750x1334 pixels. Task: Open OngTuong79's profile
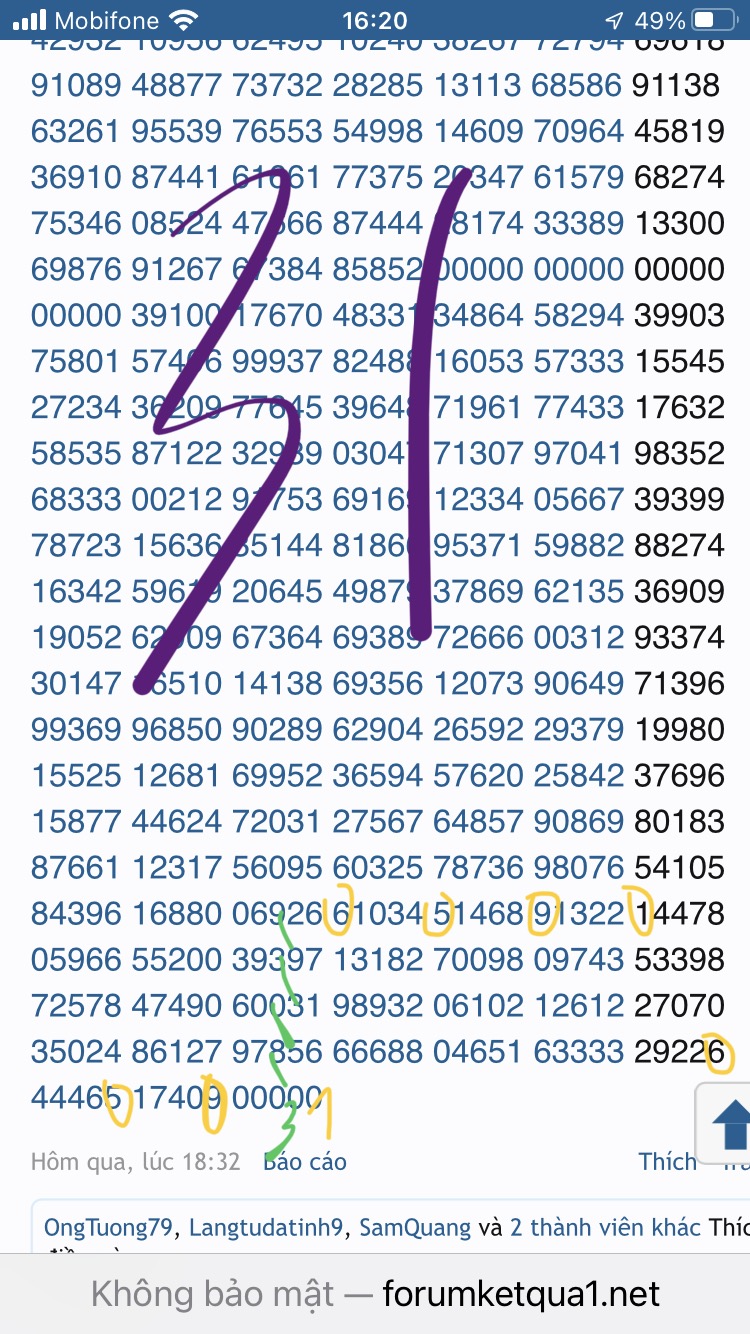(x=108, y=1227)
